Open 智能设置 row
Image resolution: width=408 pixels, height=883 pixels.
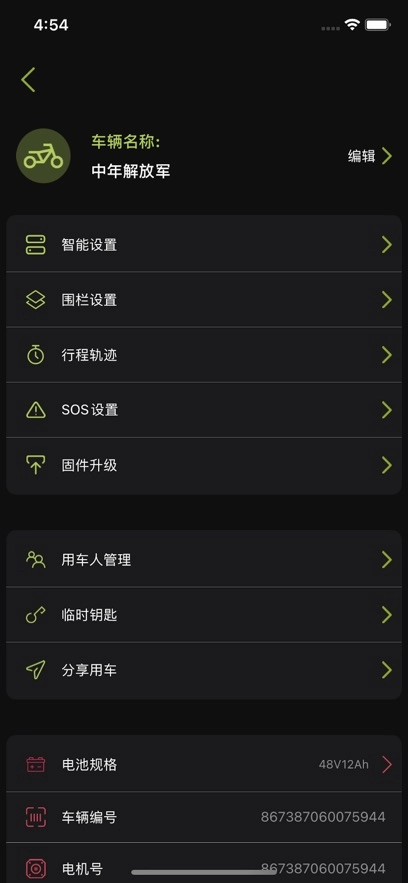(x=204, y=244)
